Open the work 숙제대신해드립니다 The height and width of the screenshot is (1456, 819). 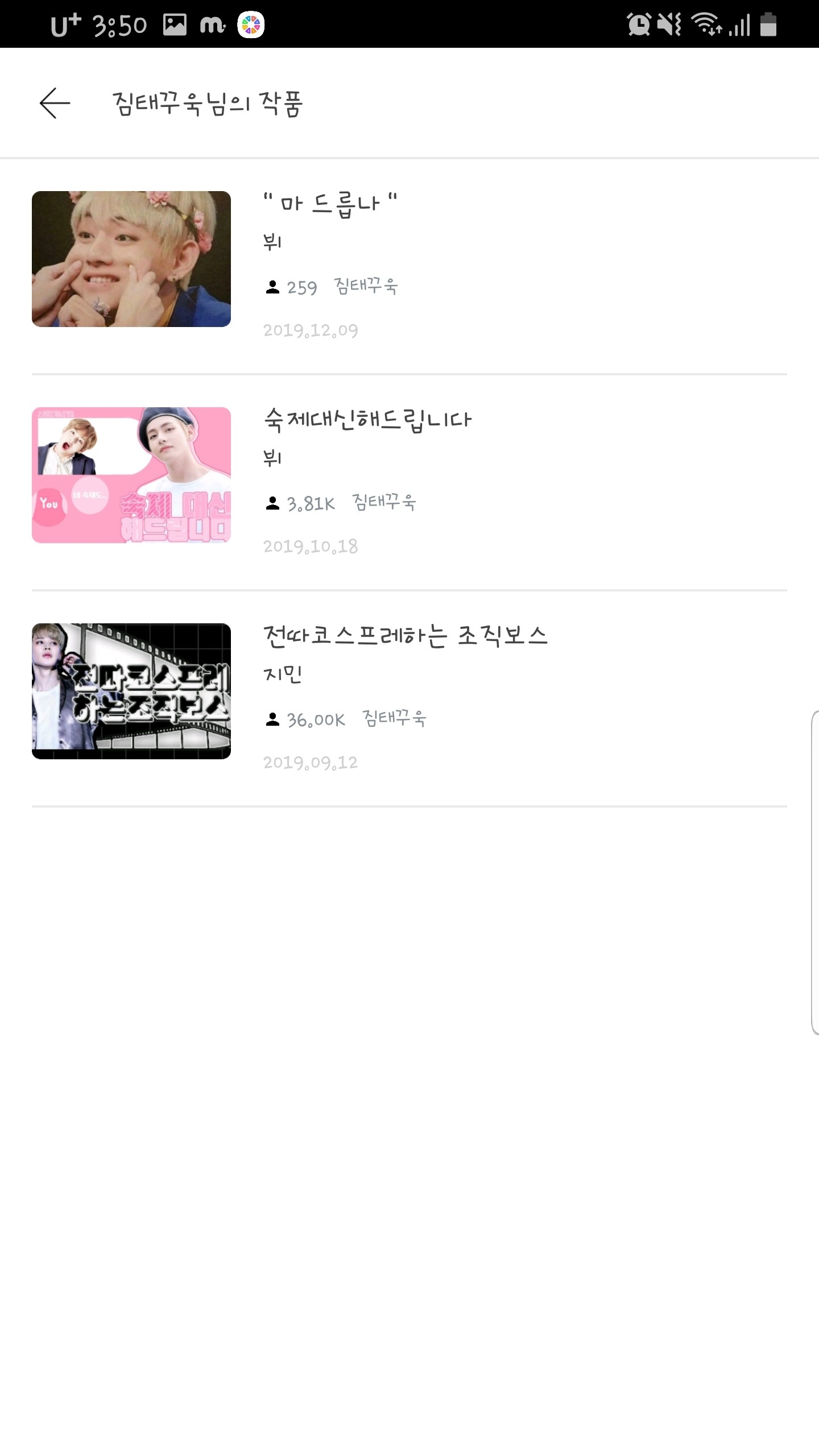367,420
